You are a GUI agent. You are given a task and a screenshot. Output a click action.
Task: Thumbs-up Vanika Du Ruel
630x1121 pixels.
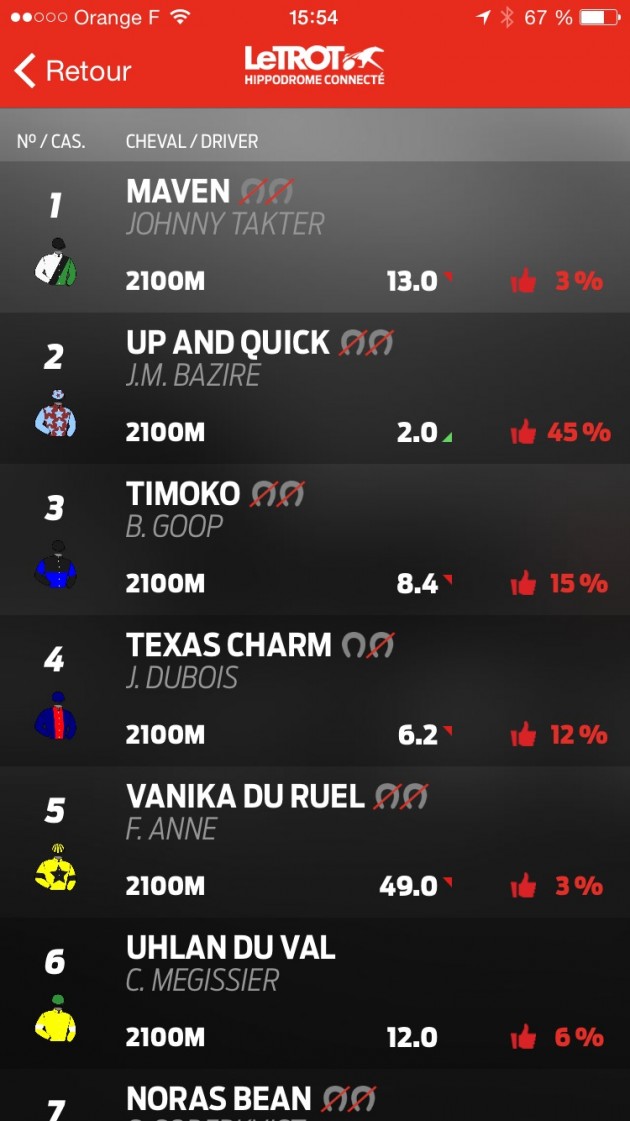523,886
